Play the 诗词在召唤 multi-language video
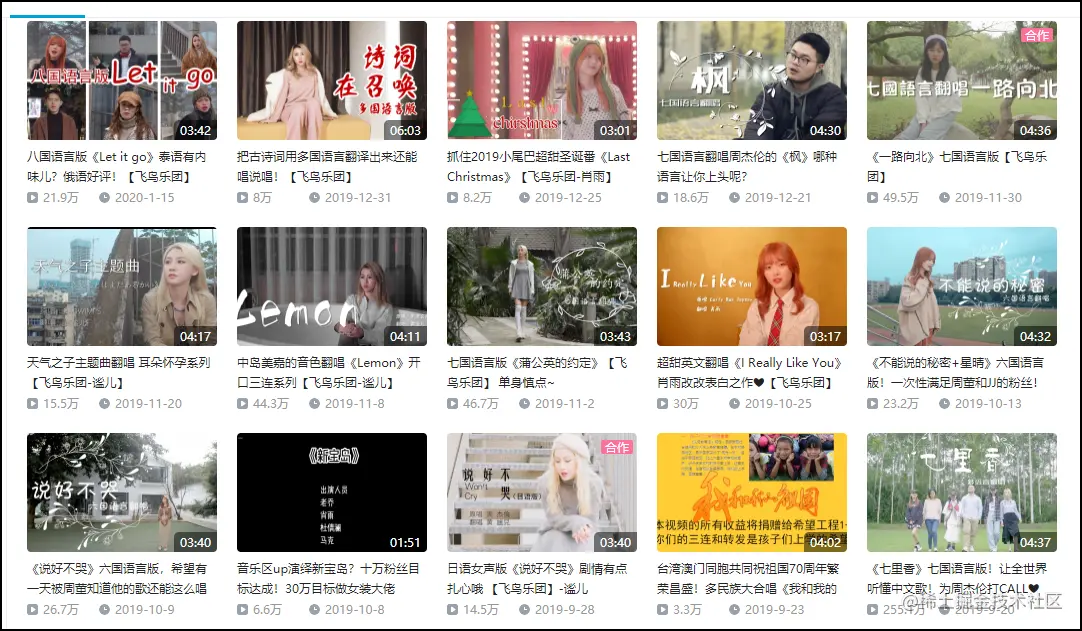The width and height of the screenshot is (1082, 631). coord(331,81)
